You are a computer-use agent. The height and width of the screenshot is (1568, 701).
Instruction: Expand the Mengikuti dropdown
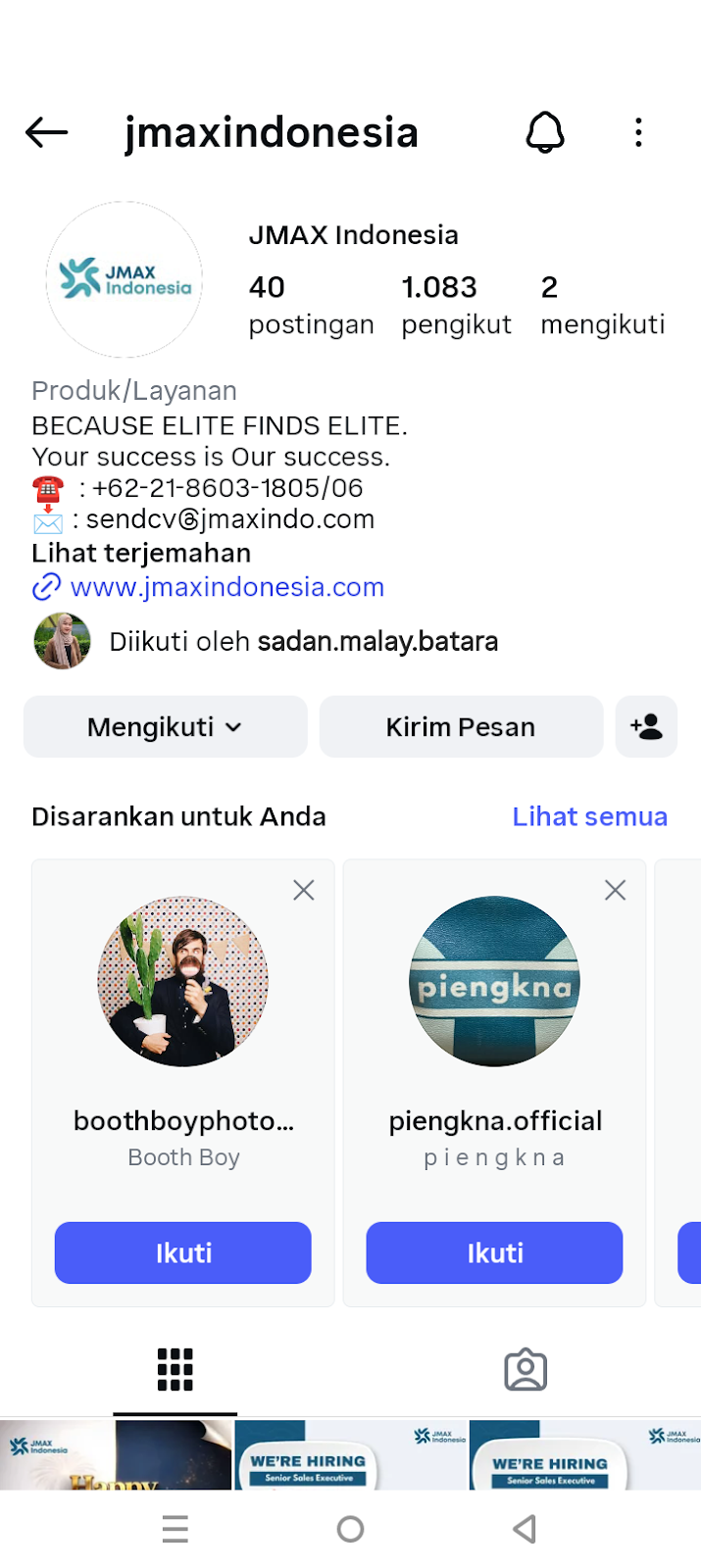[x=165, y=727]
